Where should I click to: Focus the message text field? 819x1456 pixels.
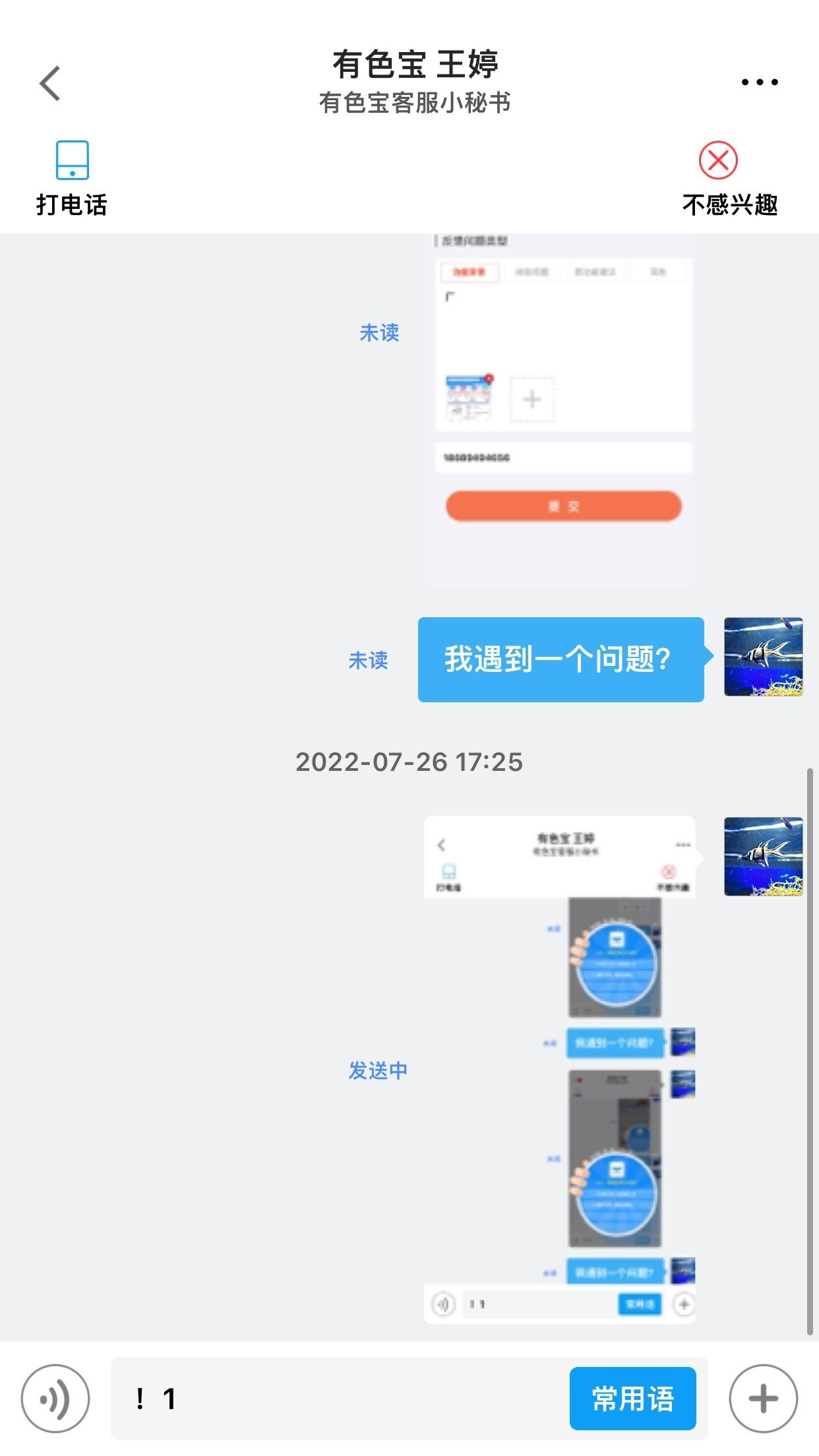(x=340, y=1399)
